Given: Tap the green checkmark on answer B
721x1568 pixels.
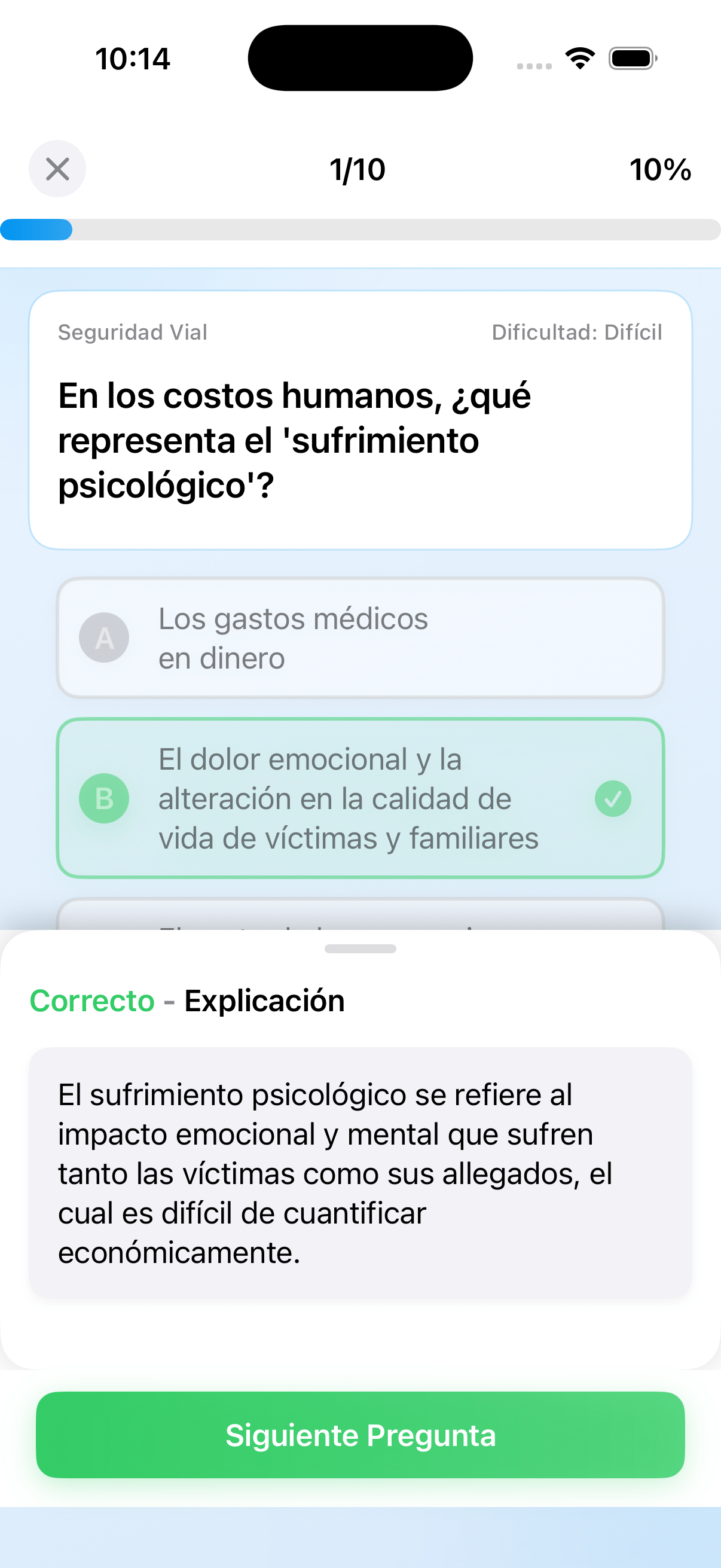Looking at the screenshot, I should click(613, 798).
